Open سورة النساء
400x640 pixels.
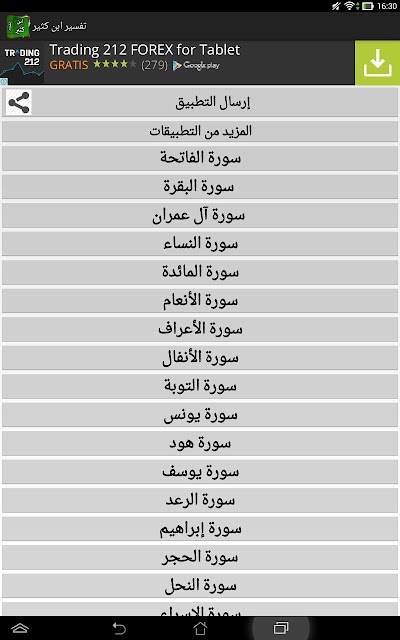click(x=200, y=244)
